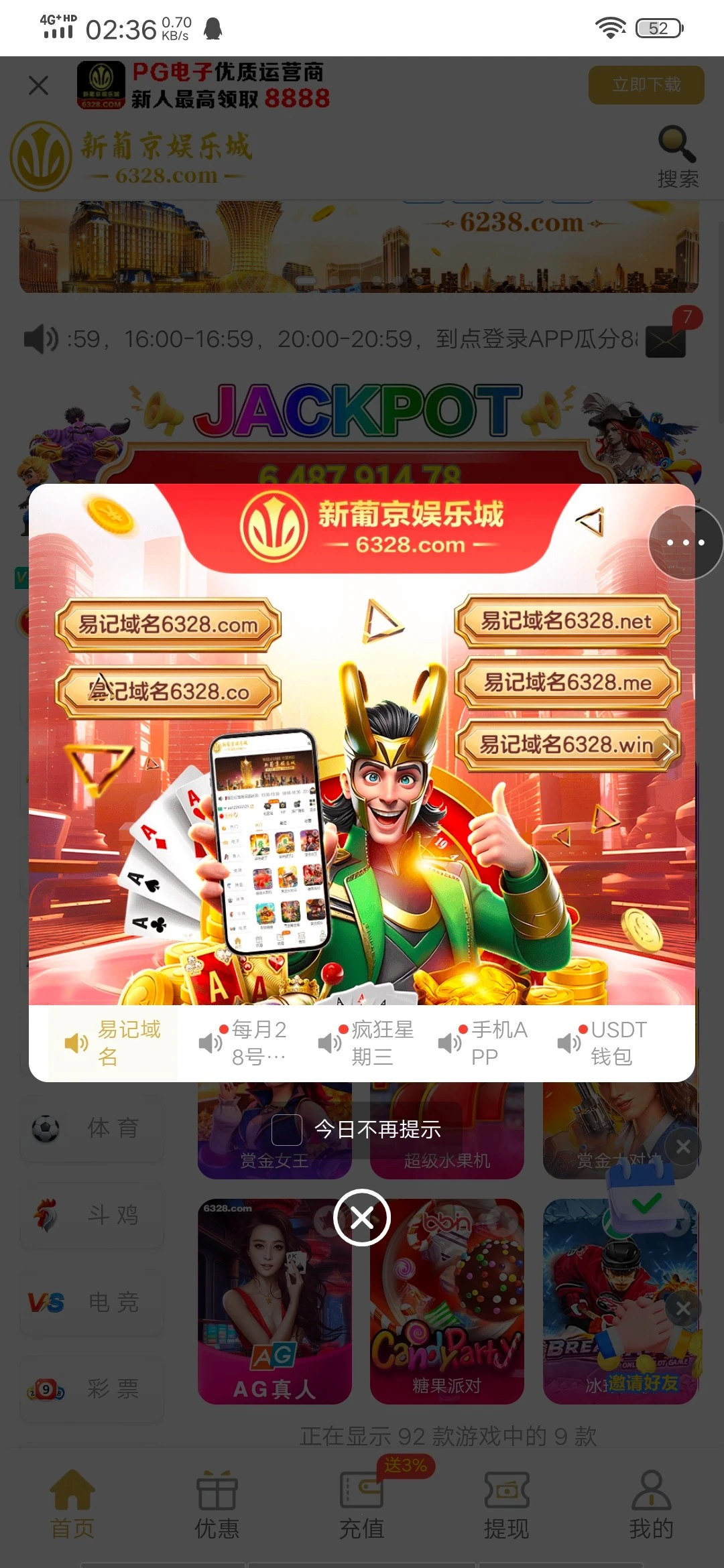Dismiss the top download banner
Image resolution: width=724 pixels, height=1568 pixels.
point(39,85)
